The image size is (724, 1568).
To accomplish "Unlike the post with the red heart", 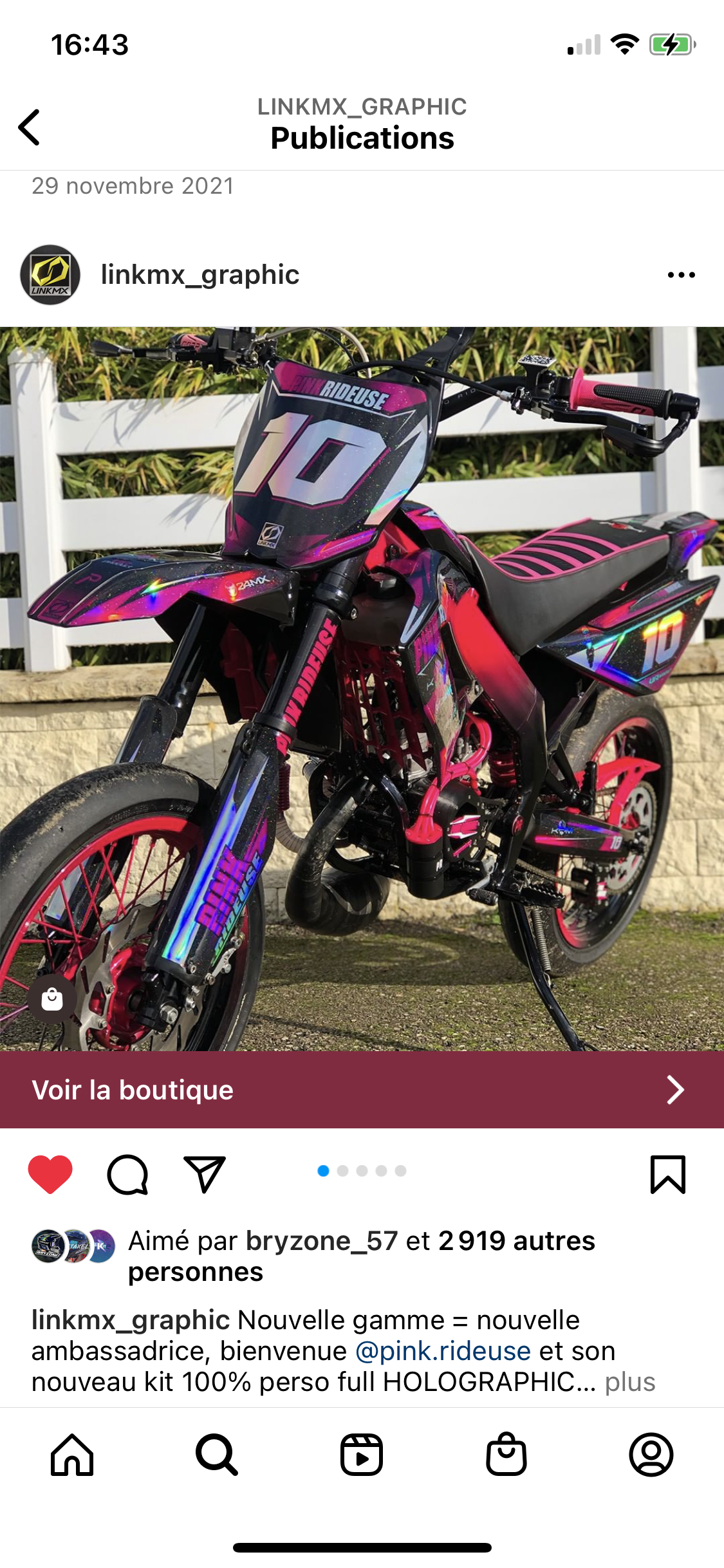I will [50, 1174].
